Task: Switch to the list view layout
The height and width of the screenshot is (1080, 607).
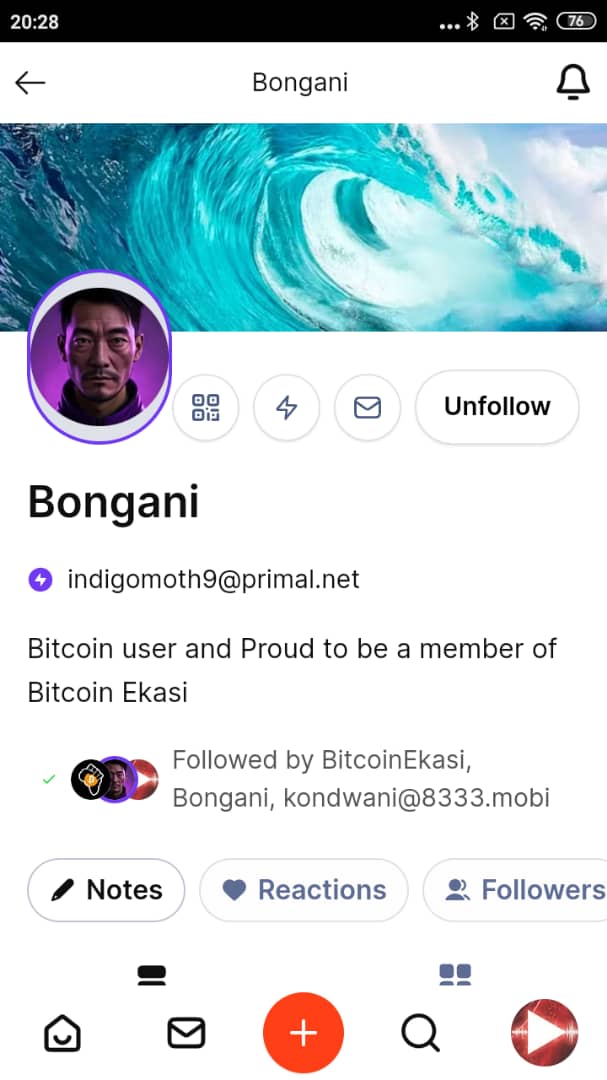Action: (x=152, y=974)
